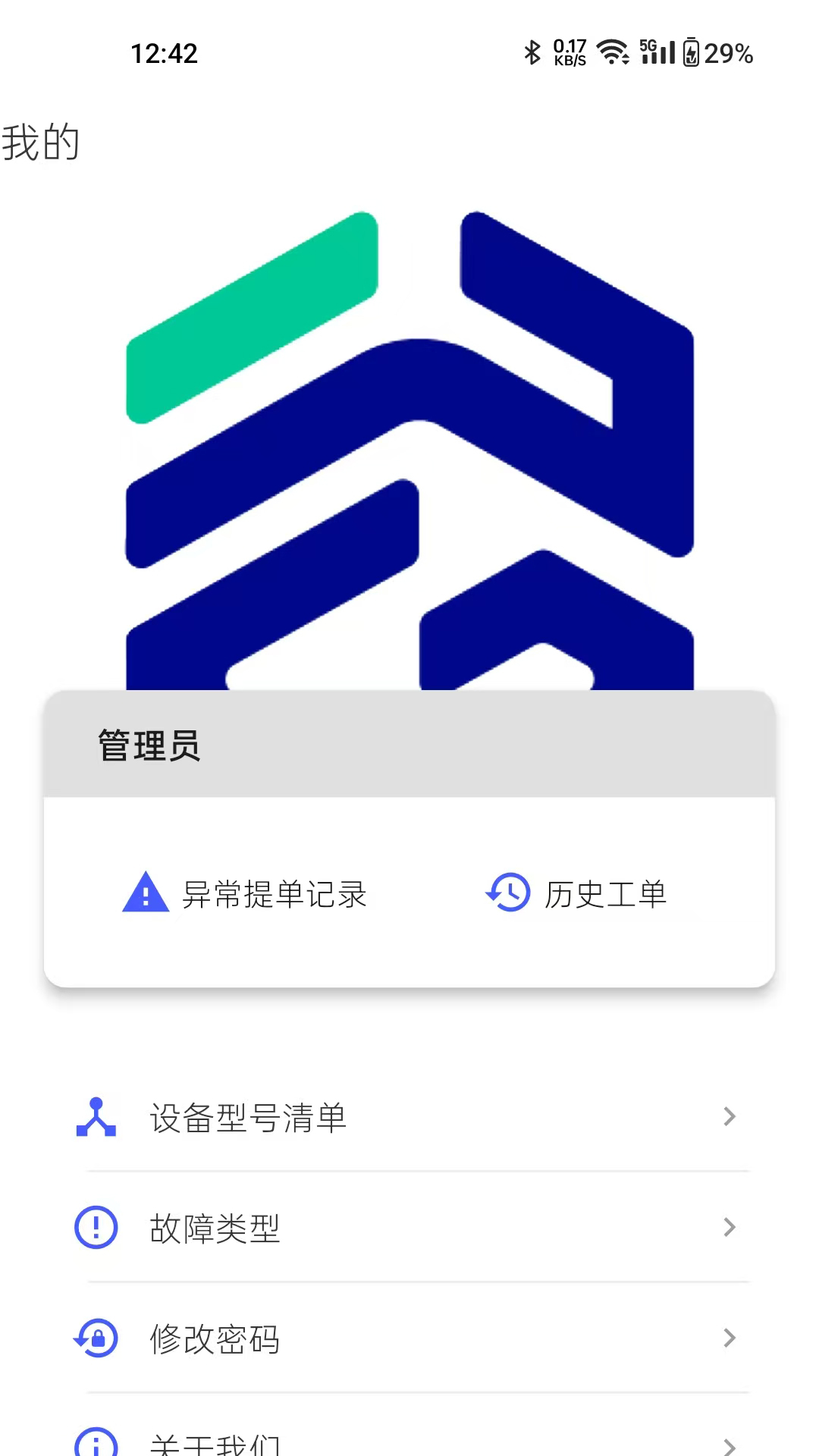The height and width of the screenshot is (1456, 819).
Task: Tap the exclamation circle icon by 故障类型
Action: click(97, 1226)
